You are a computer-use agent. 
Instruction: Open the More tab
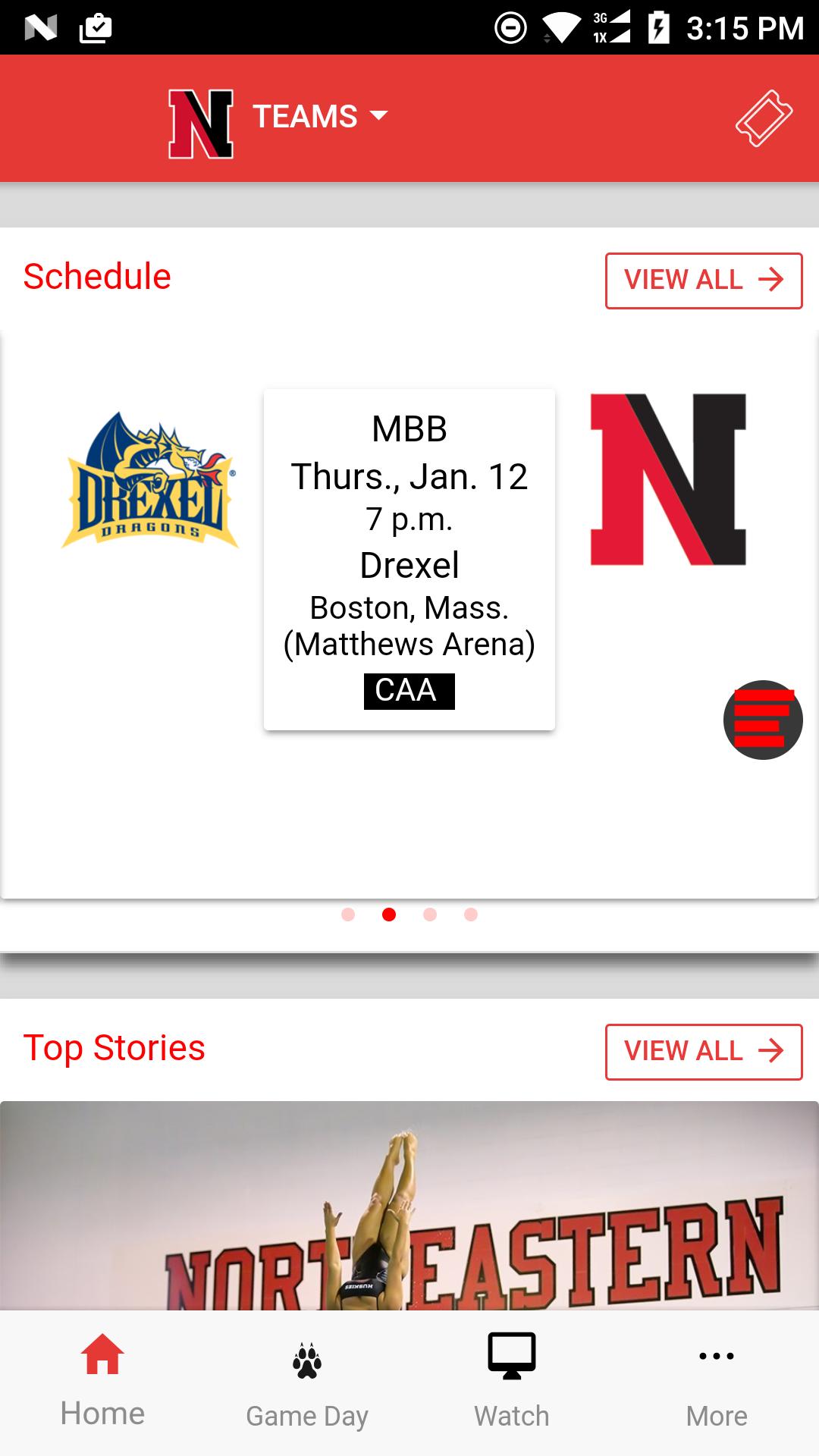pos(717,1383)
